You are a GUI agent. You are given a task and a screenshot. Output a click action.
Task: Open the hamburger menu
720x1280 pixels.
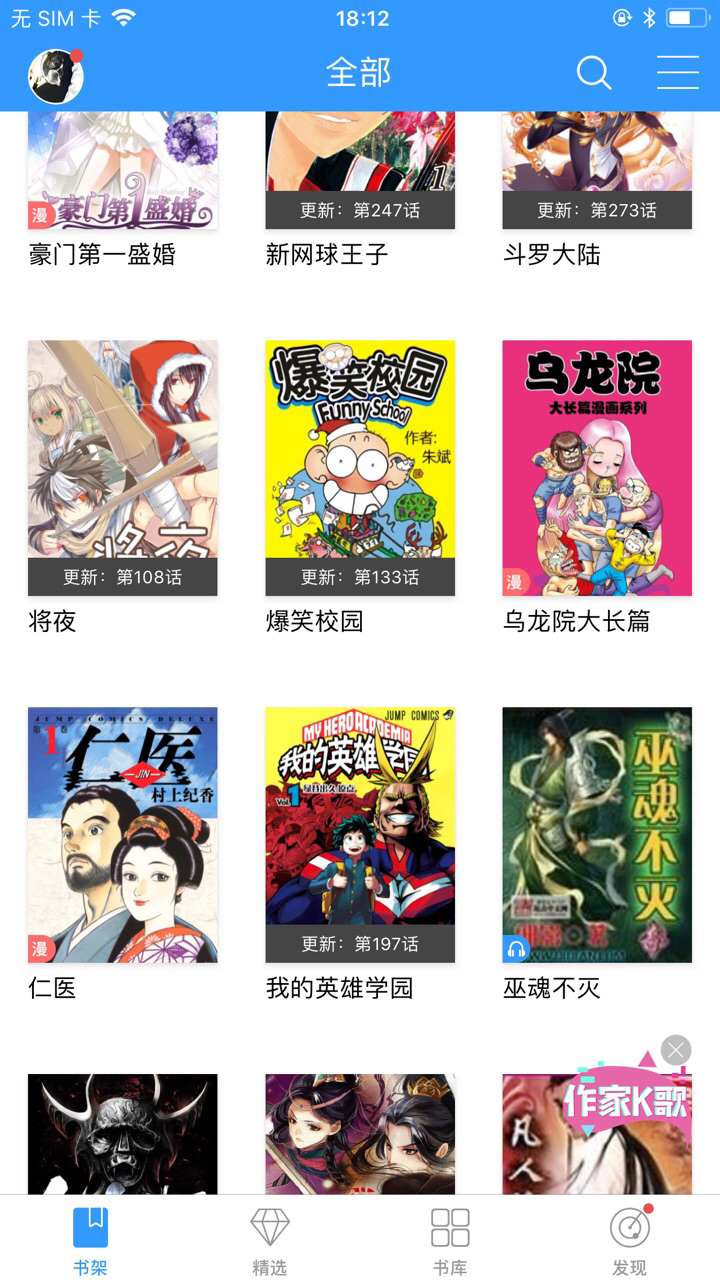pyautogui.click(x=677, y=73)
